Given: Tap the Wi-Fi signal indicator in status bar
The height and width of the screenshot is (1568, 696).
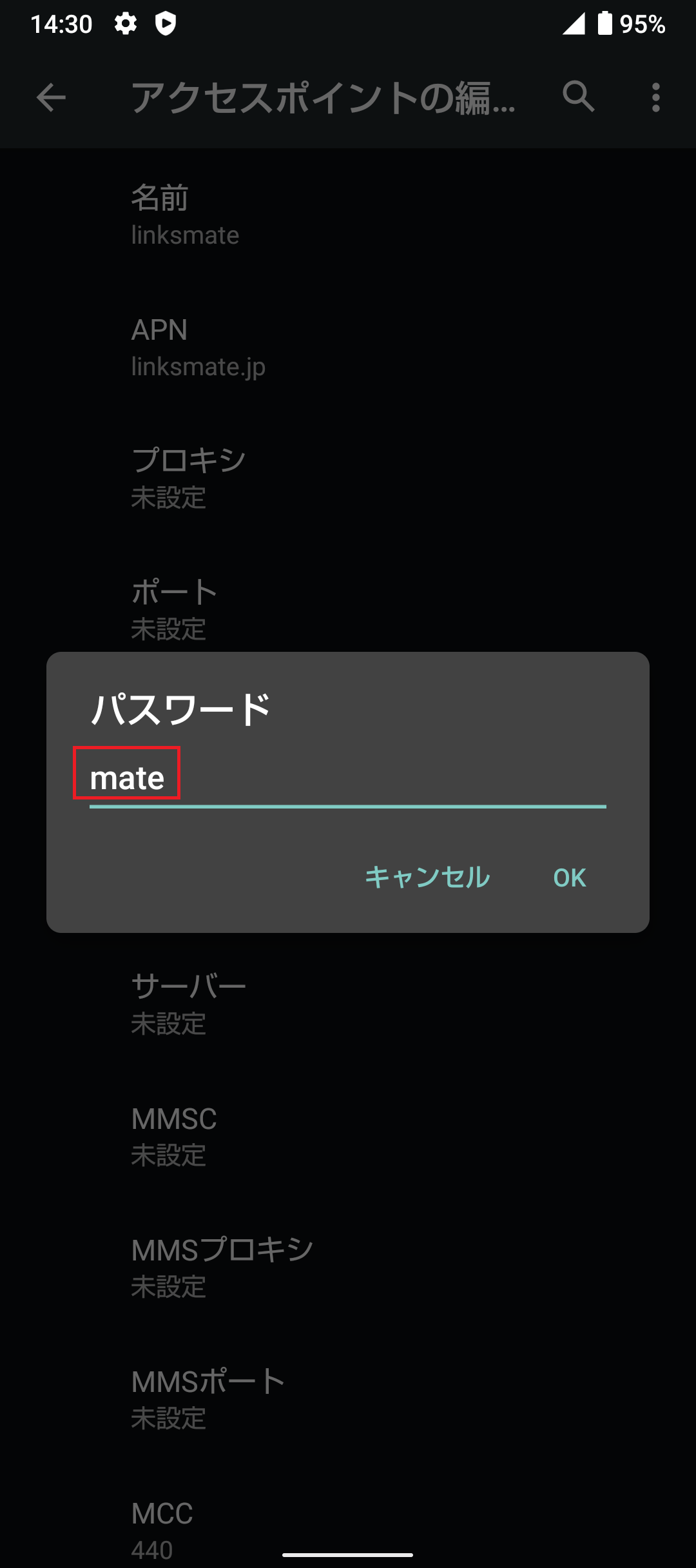Looking at the screenshot, I should click(575, 24).
